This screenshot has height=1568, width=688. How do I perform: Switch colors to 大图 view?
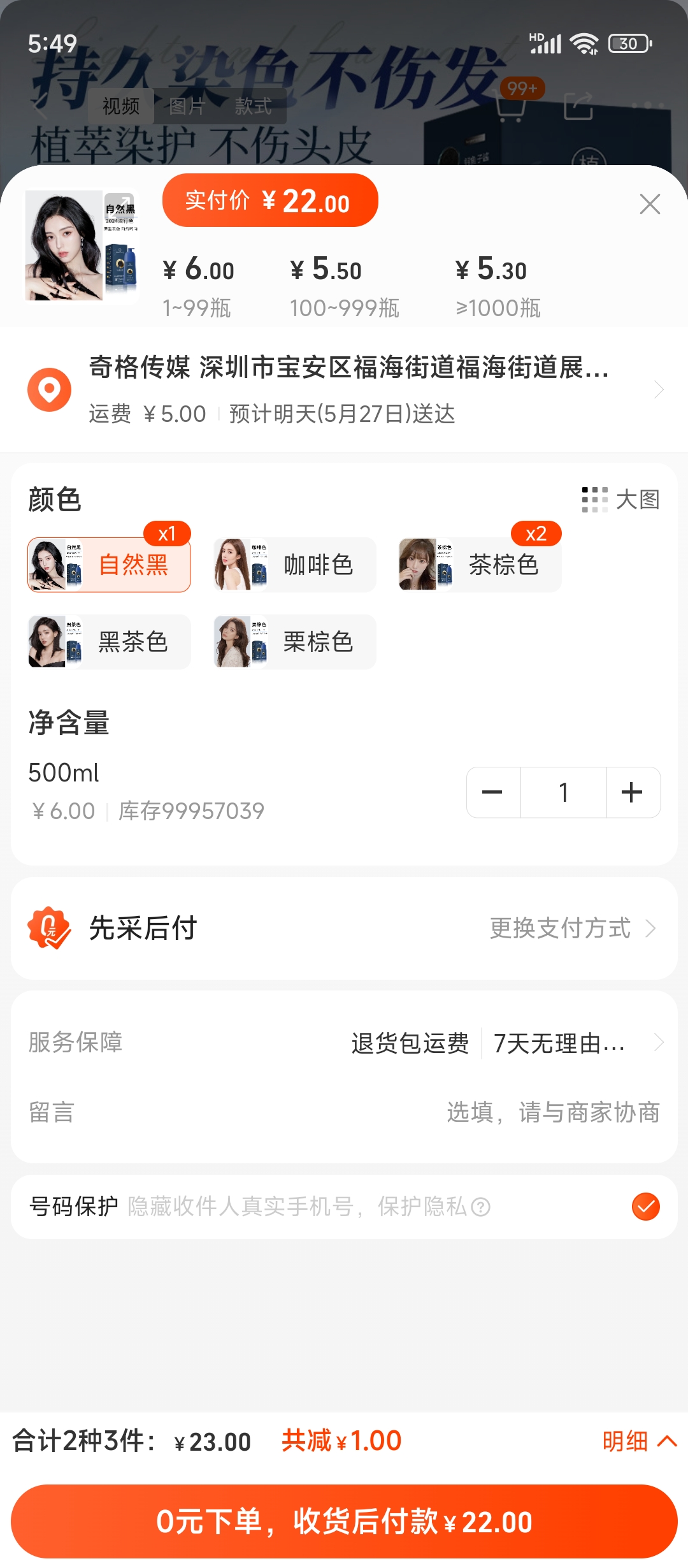coord(621,500)
